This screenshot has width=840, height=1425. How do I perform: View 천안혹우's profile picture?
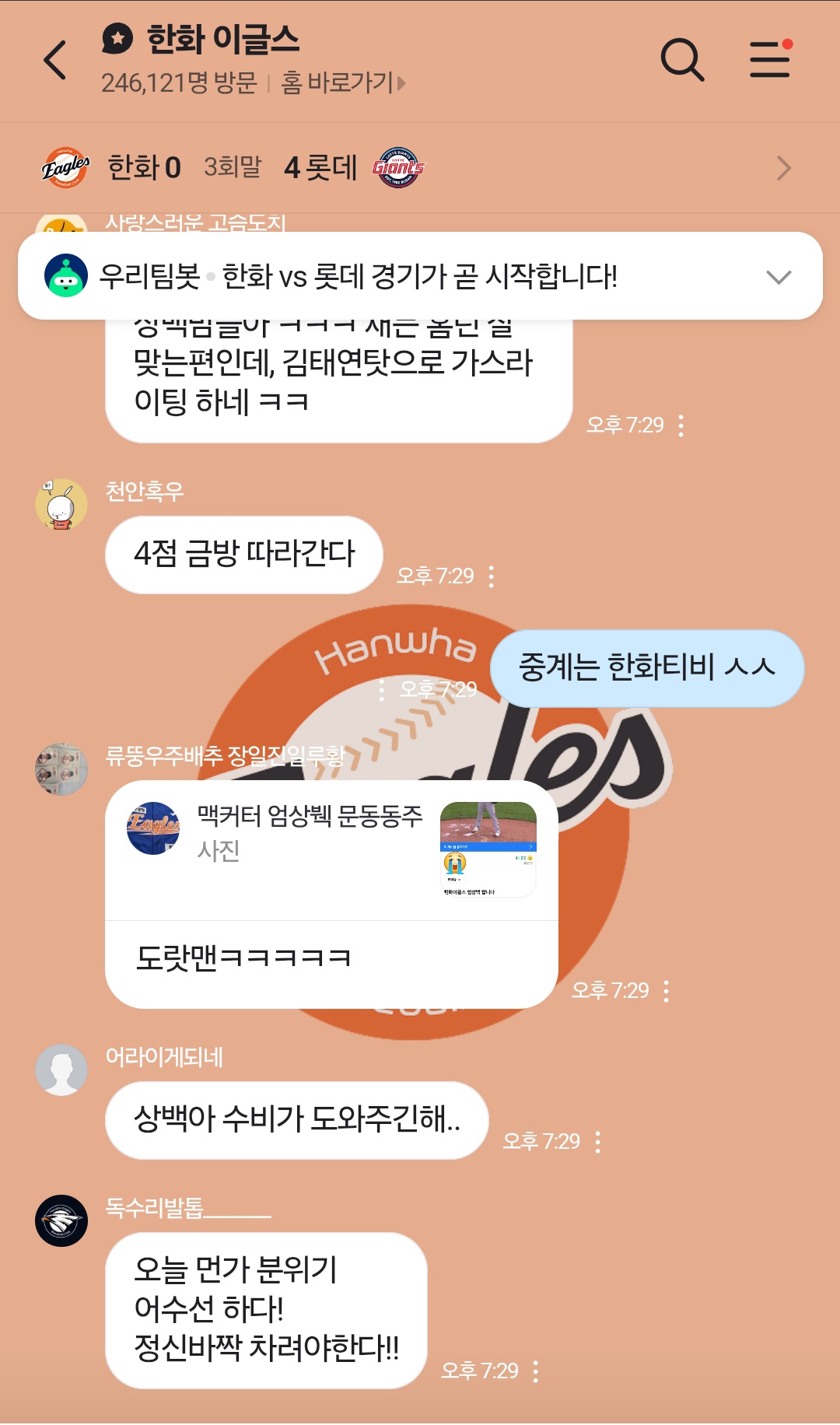click(61, 505)
